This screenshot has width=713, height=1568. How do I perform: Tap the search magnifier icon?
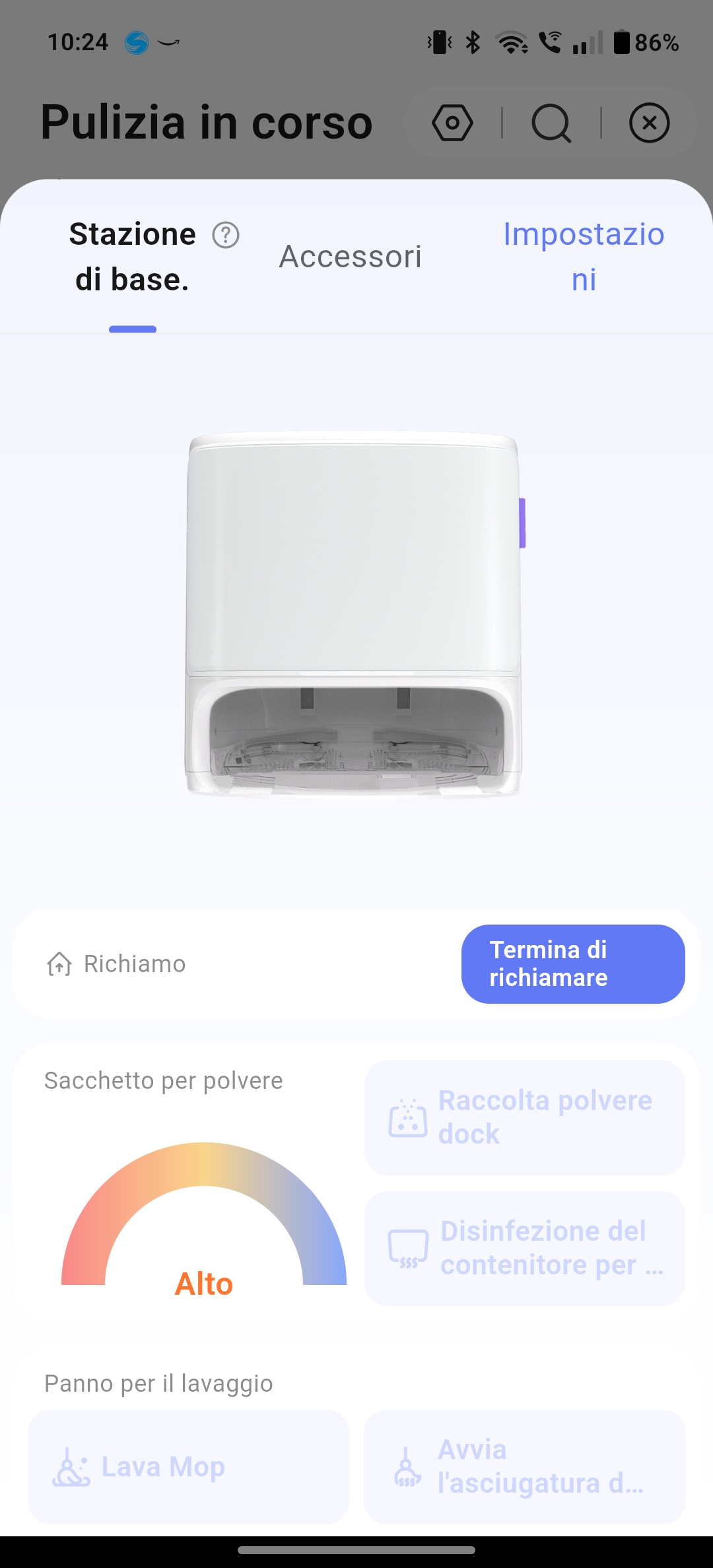551,123
